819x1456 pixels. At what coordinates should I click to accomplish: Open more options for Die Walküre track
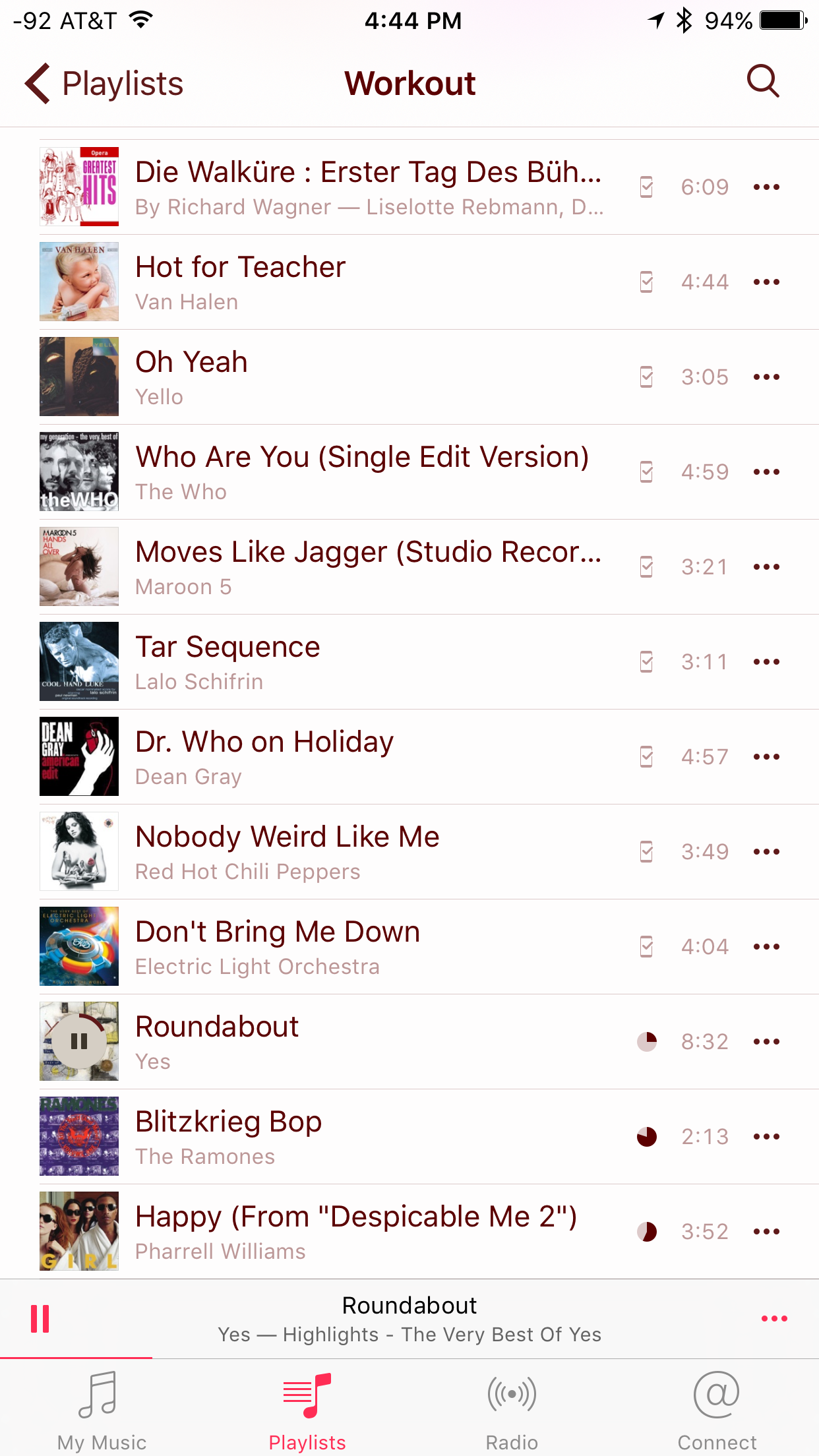point(766,187)
